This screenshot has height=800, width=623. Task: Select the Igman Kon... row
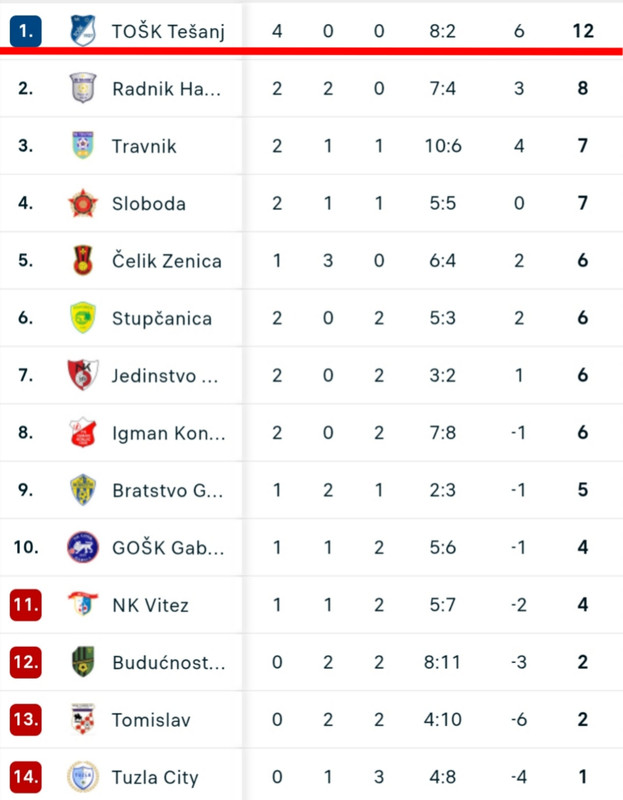311,433
